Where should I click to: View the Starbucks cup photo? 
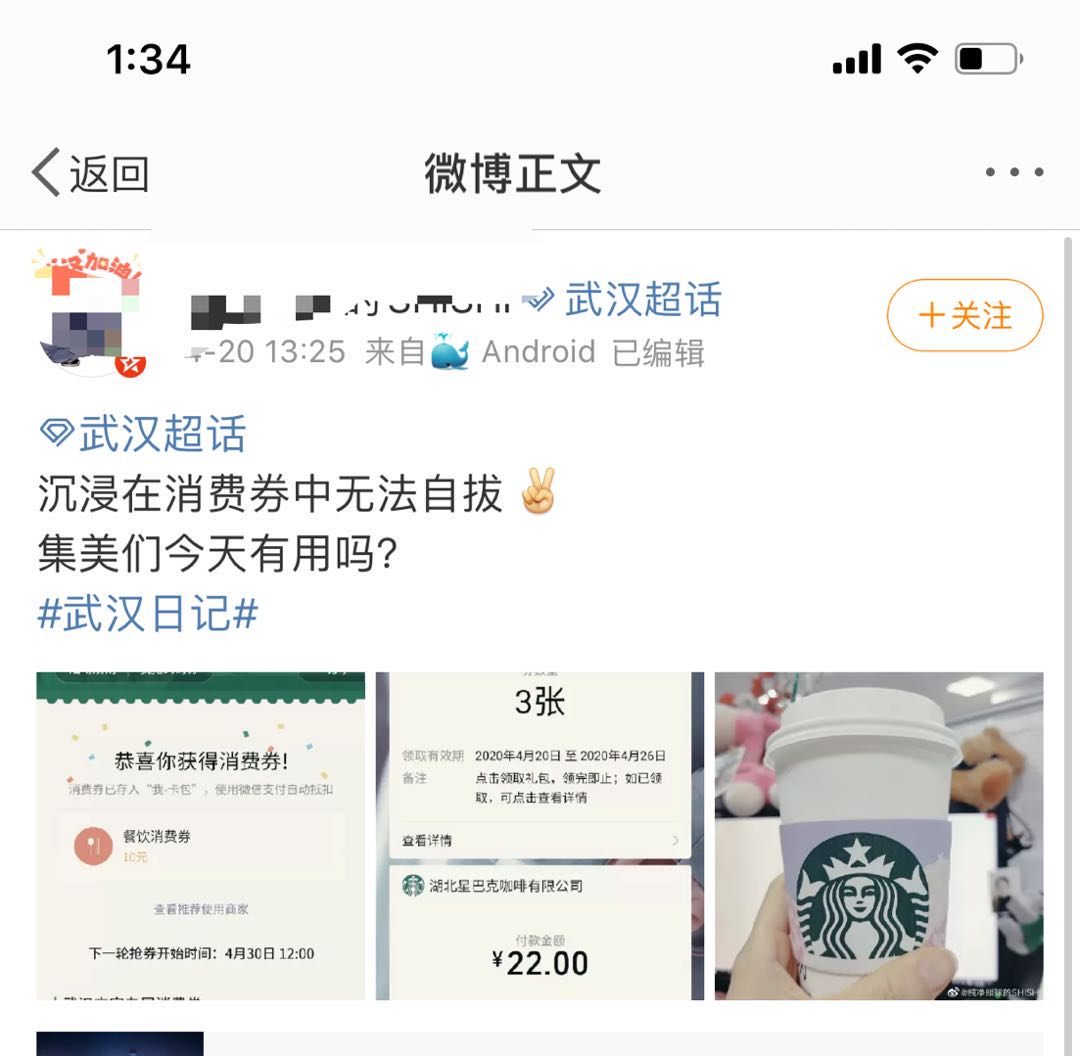879,836
